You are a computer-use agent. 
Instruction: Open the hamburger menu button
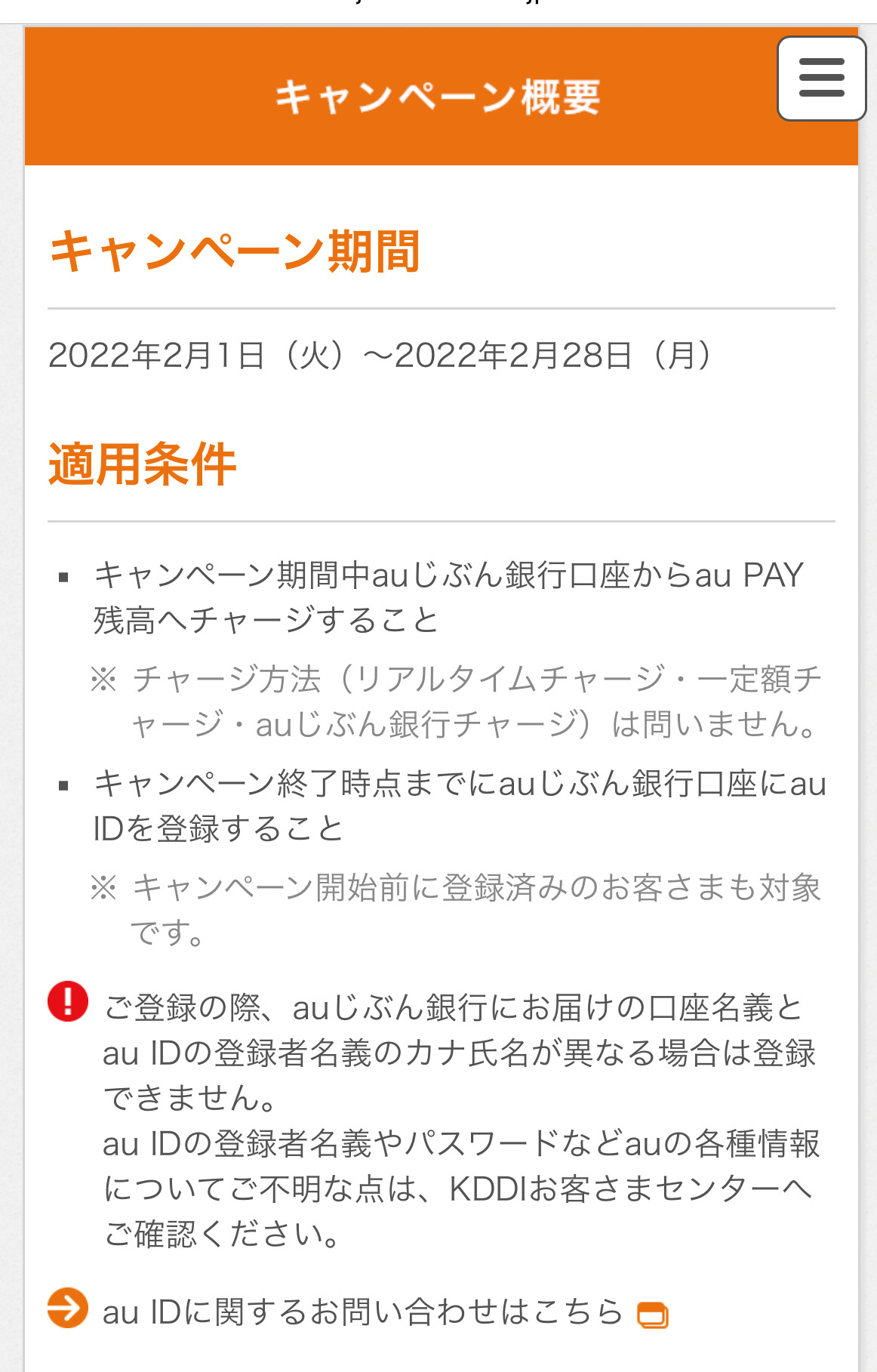821,79
